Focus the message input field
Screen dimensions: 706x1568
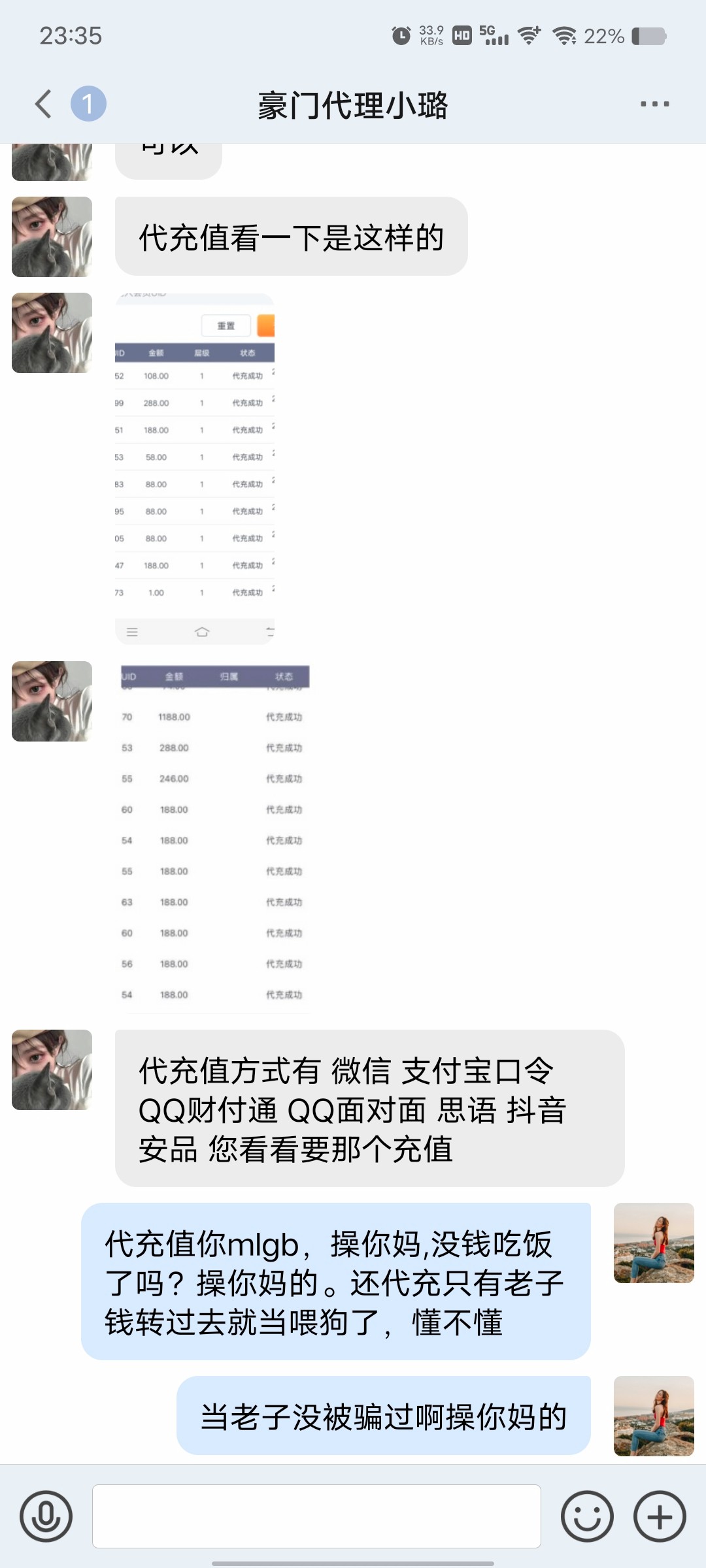click(316, 1516)
